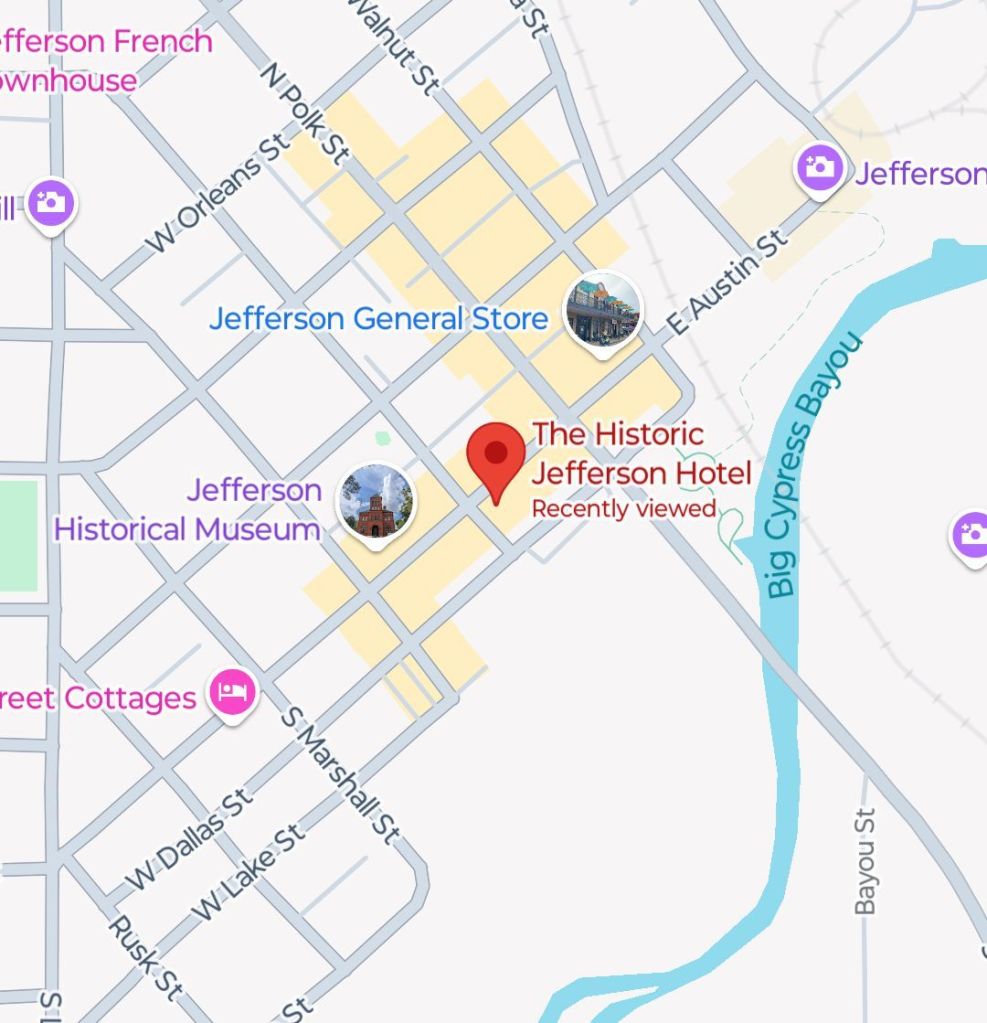Image resolution: width=987 pixels, height=1023 pixels.
Task: Open the pink hotel marker near Cottages
Action: tap(232, 691)
